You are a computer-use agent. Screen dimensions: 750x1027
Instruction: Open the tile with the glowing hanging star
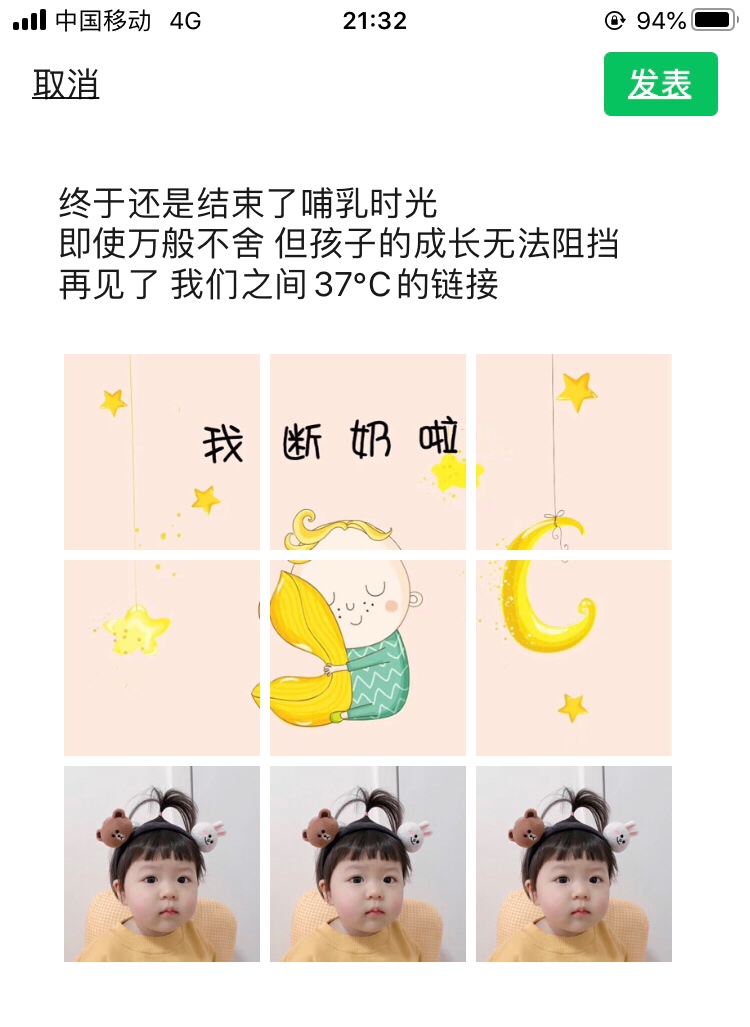point(162,658)
